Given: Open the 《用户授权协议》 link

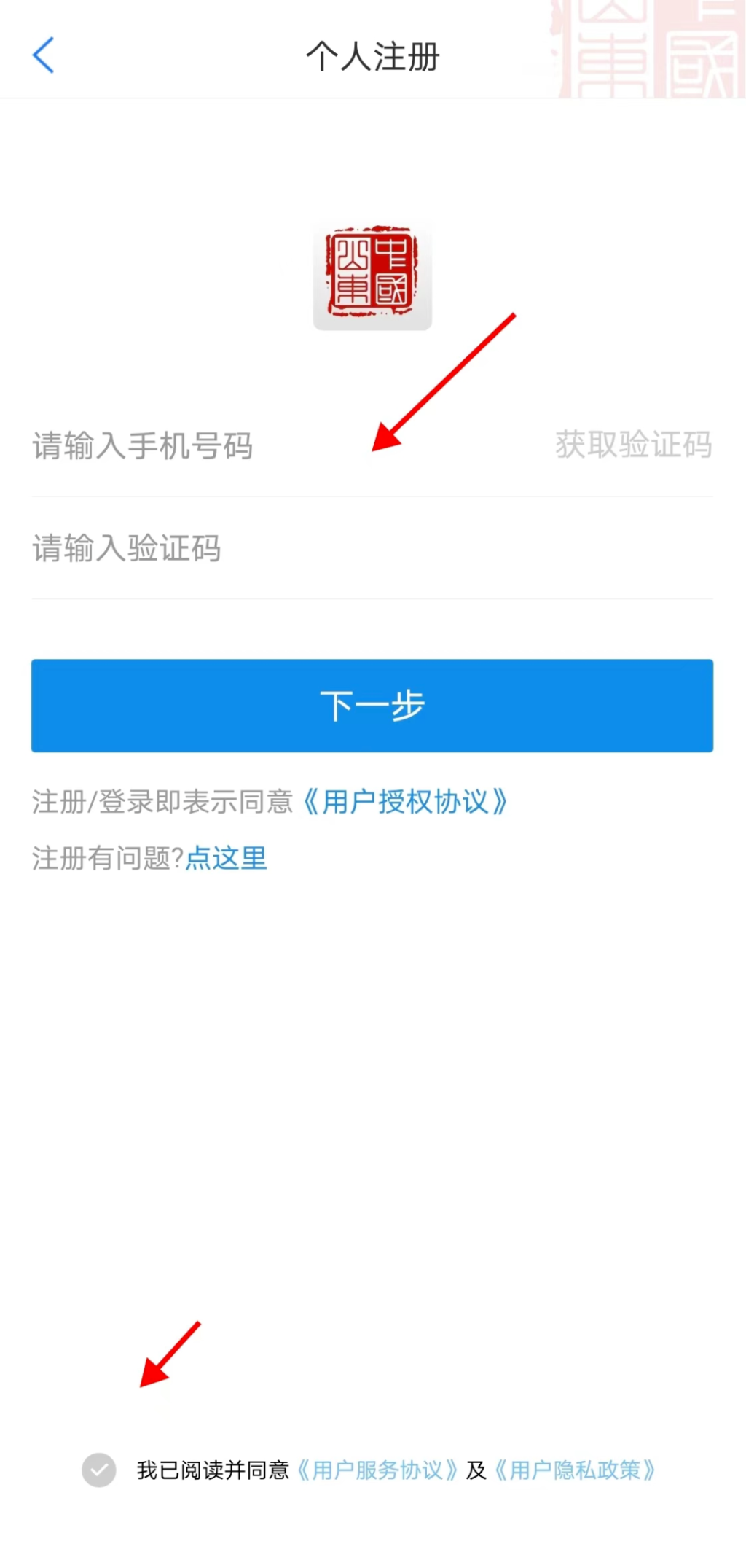Looking at the screenshot, I should point(405,802).
